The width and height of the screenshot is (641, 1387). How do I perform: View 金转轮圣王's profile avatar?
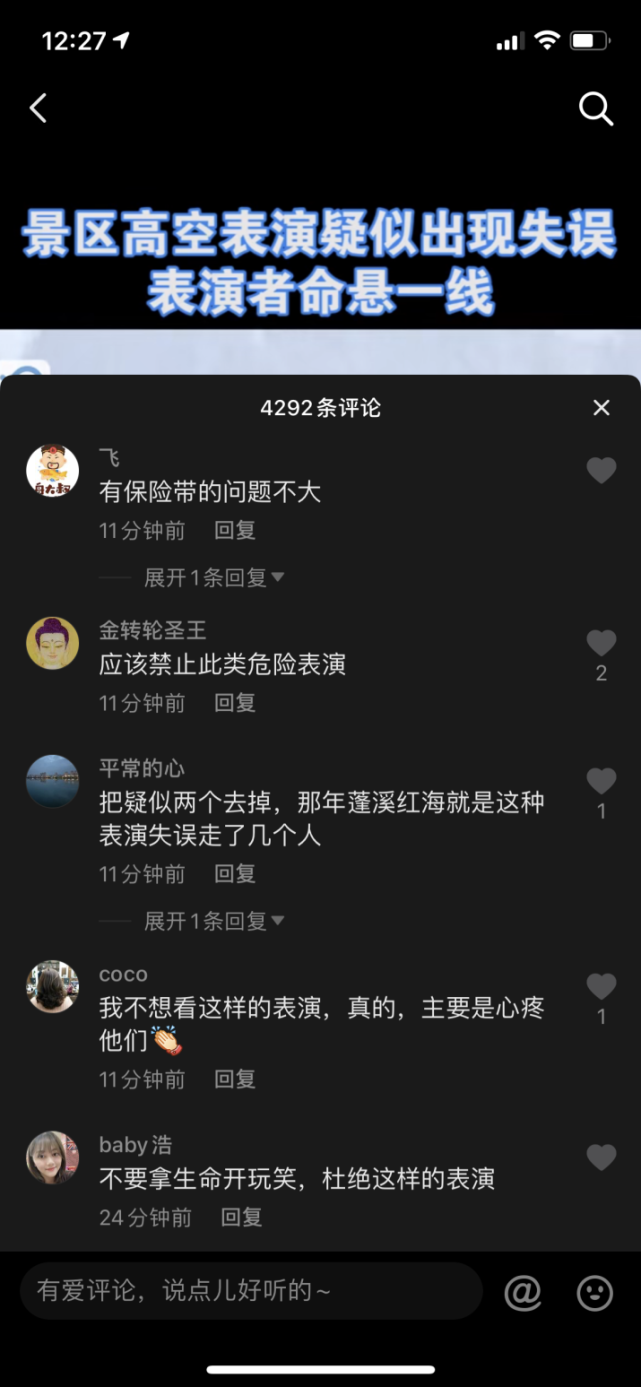(x=52, y=643)
